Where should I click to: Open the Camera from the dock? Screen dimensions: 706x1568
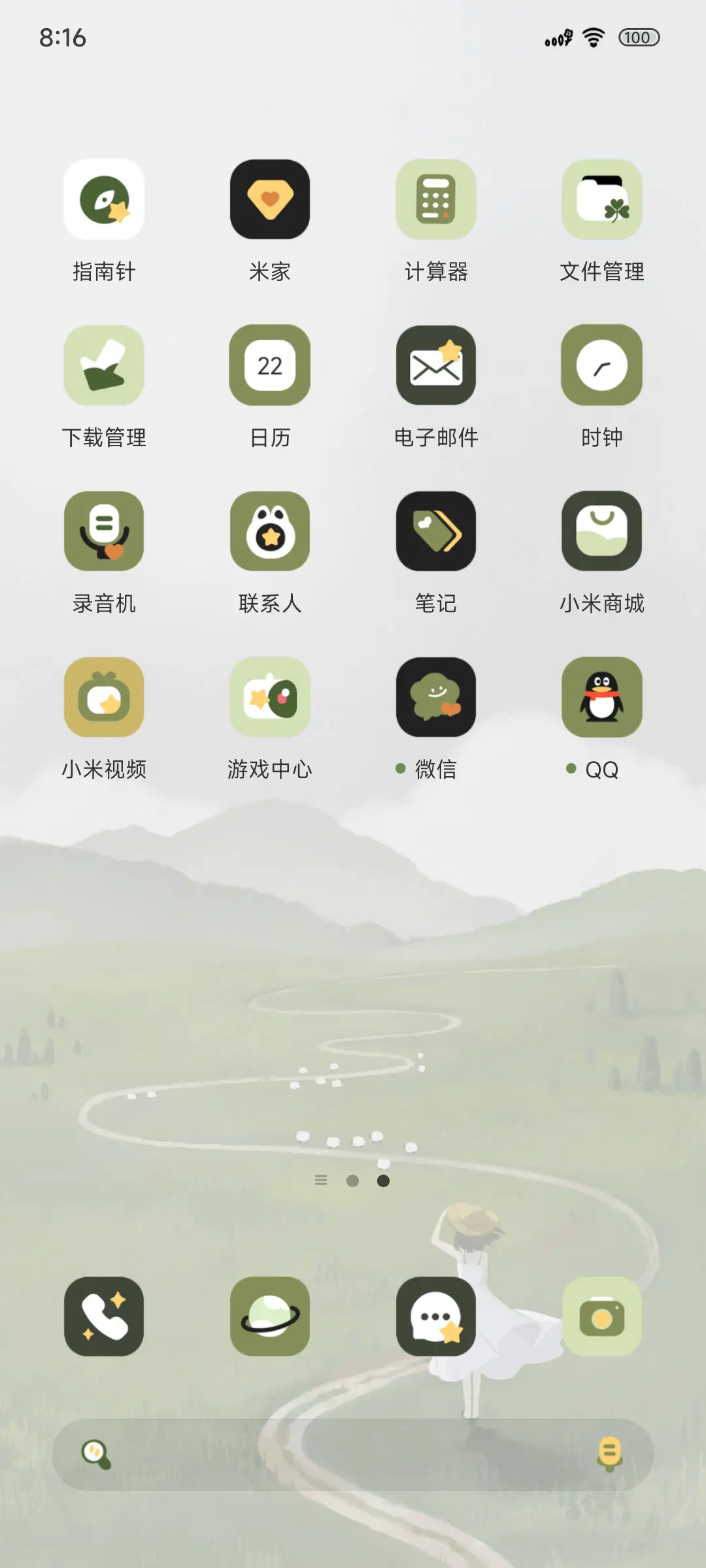click(601, 1318)
